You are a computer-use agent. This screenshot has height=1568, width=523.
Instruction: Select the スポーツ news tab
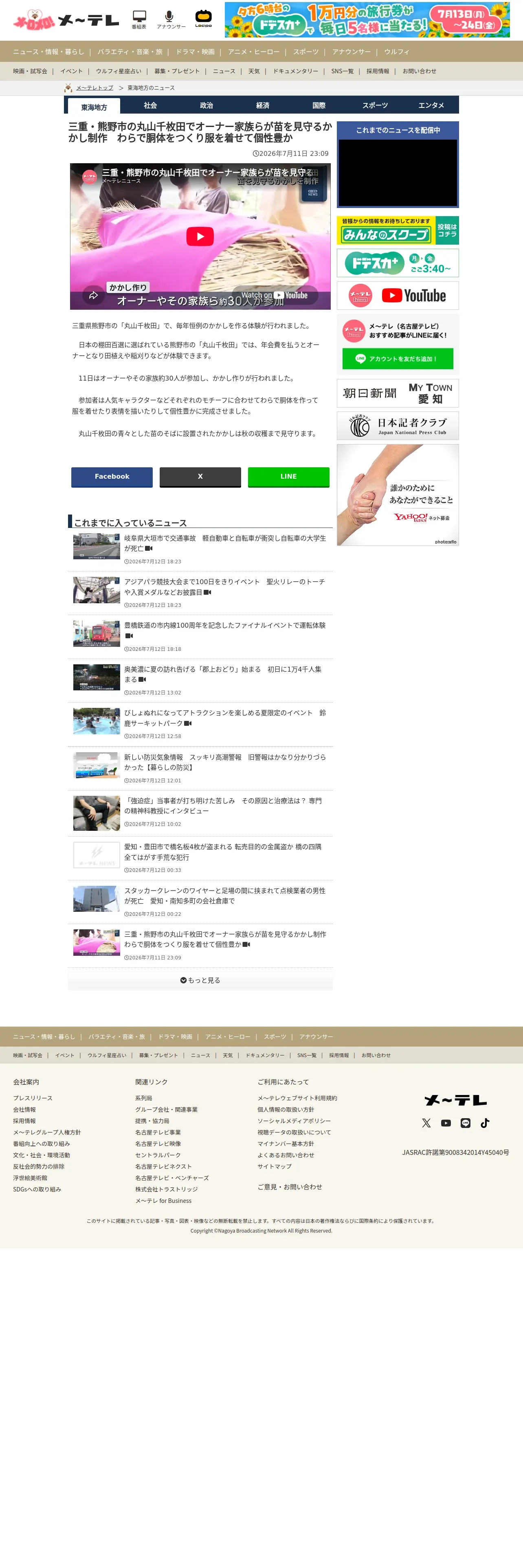point(375,105)
